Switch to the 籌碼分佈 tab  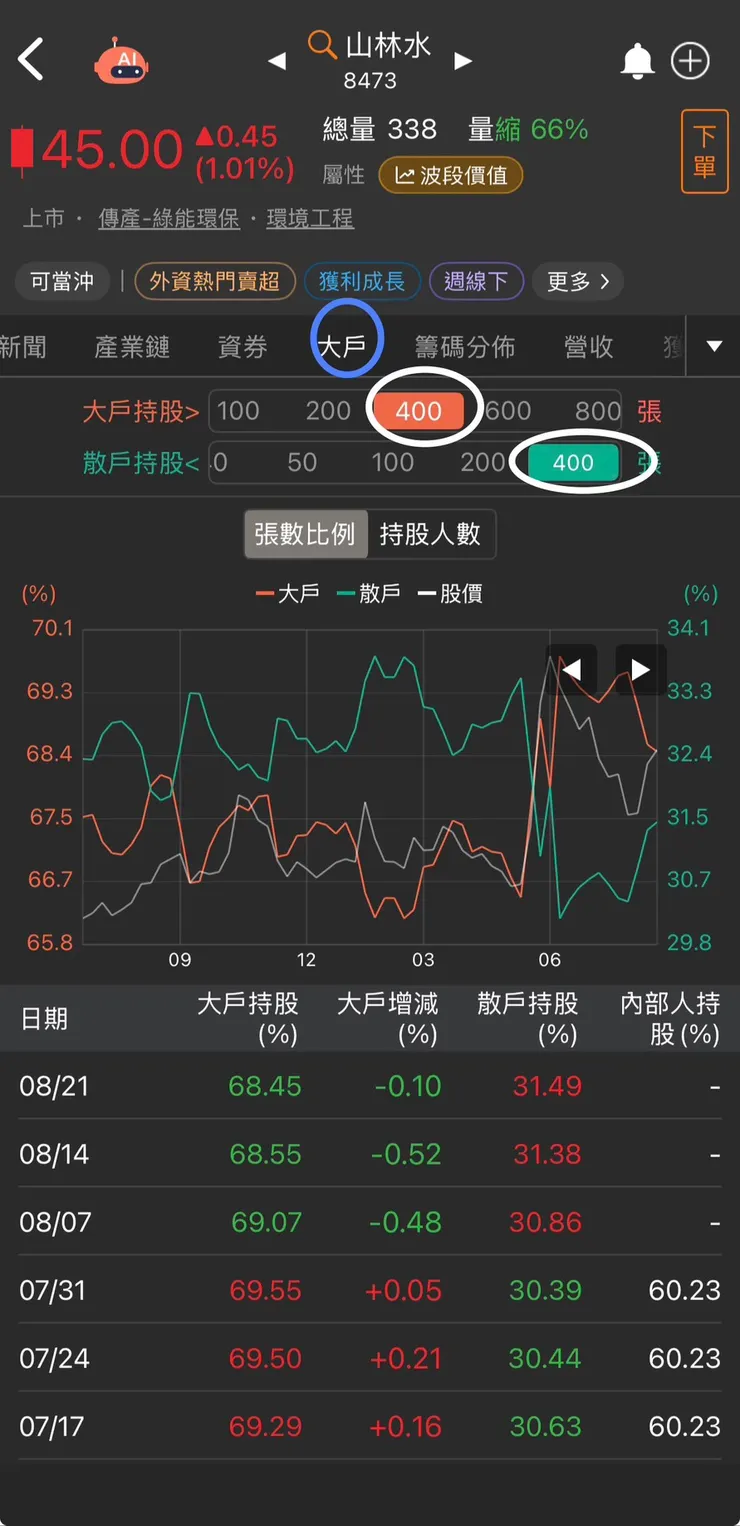465,347
